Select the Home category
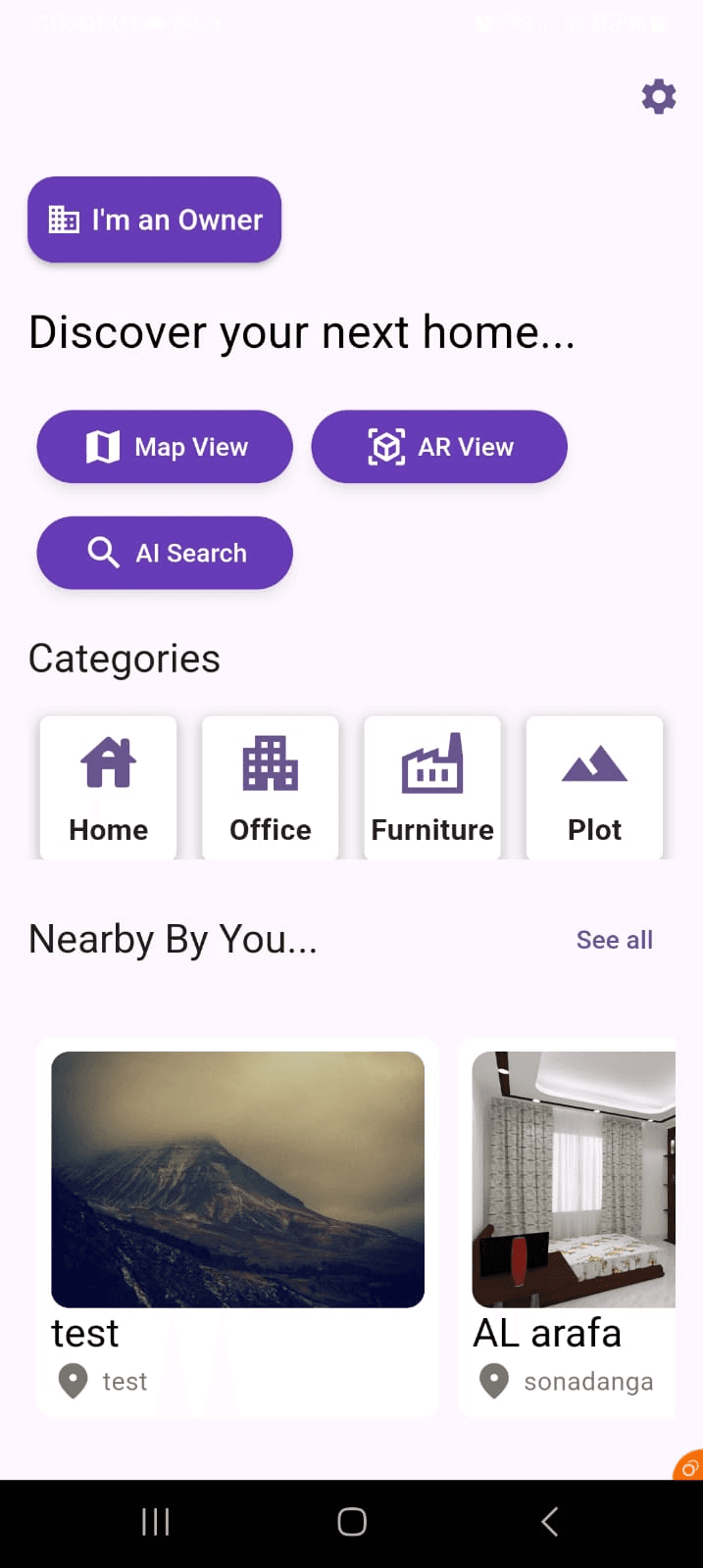Screen dimensions: 703x1568 109,788
